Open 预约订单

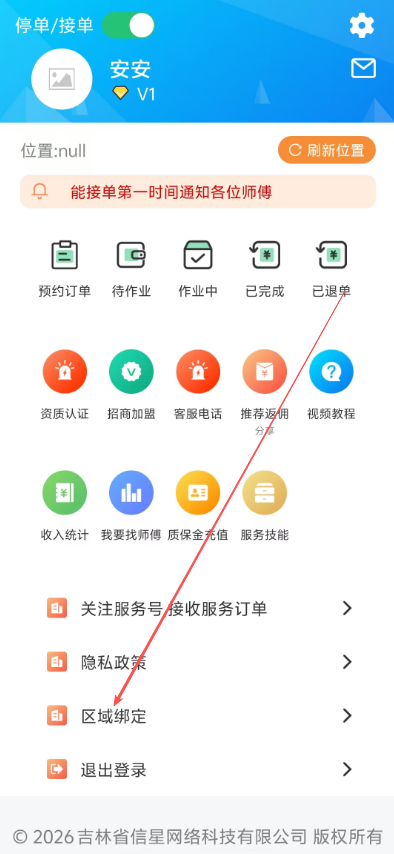(x=65, y=269)
